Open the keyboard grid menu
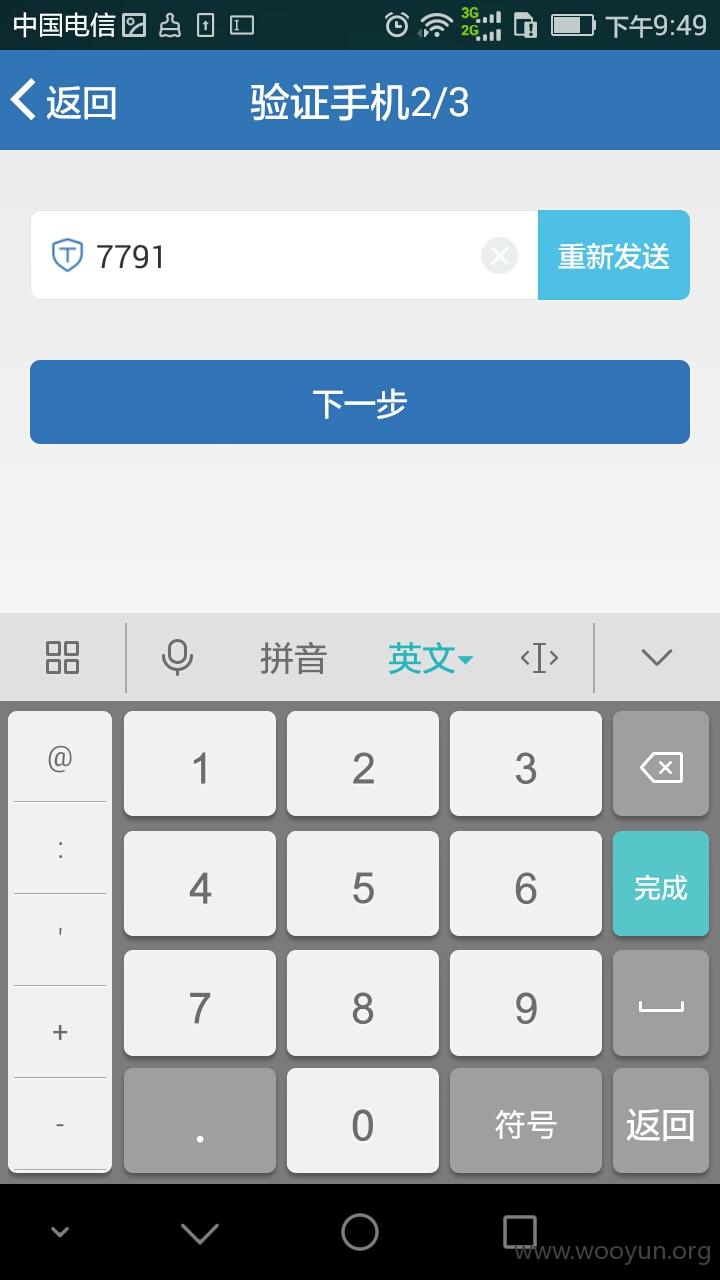The image size is (720, 1280). click(x=62, y=657)
